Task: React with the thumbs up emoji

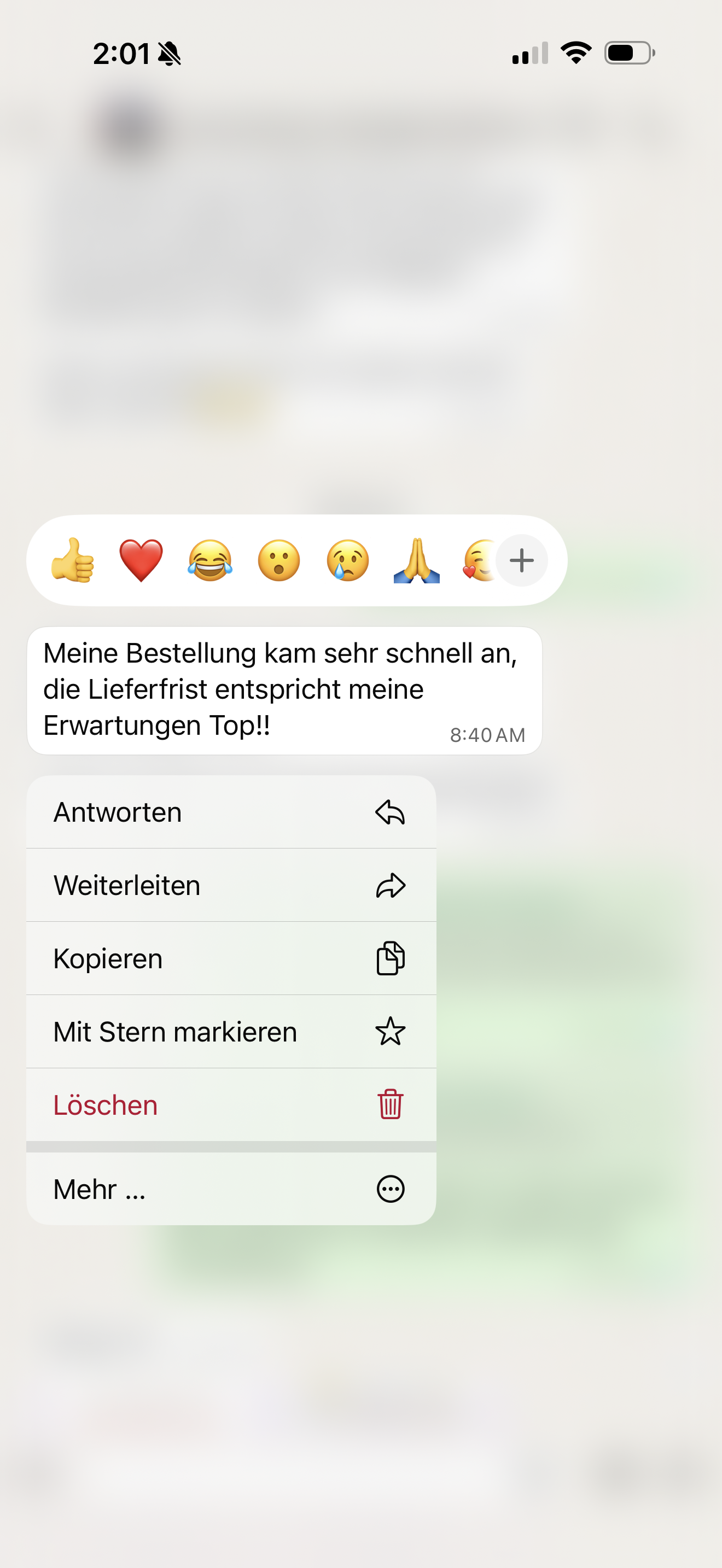Action: click(72, 560)
